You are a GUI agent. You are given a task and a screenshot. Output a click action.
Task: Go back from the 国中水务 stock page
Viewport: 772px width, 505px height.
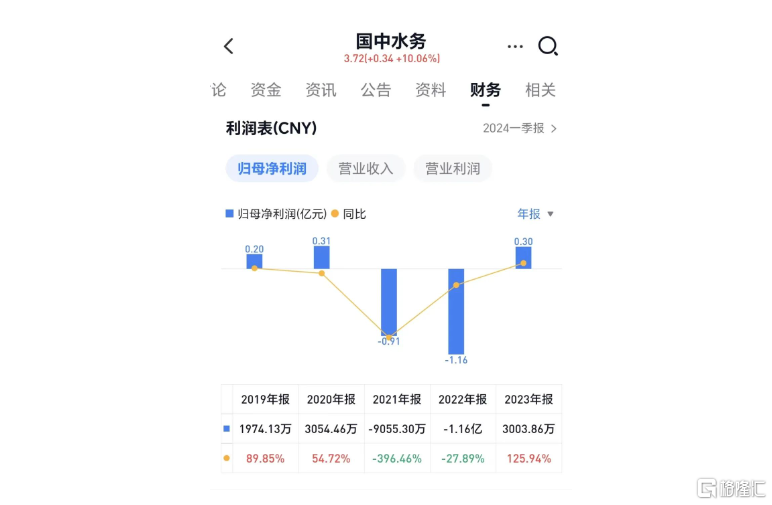[x=228, y=46]
